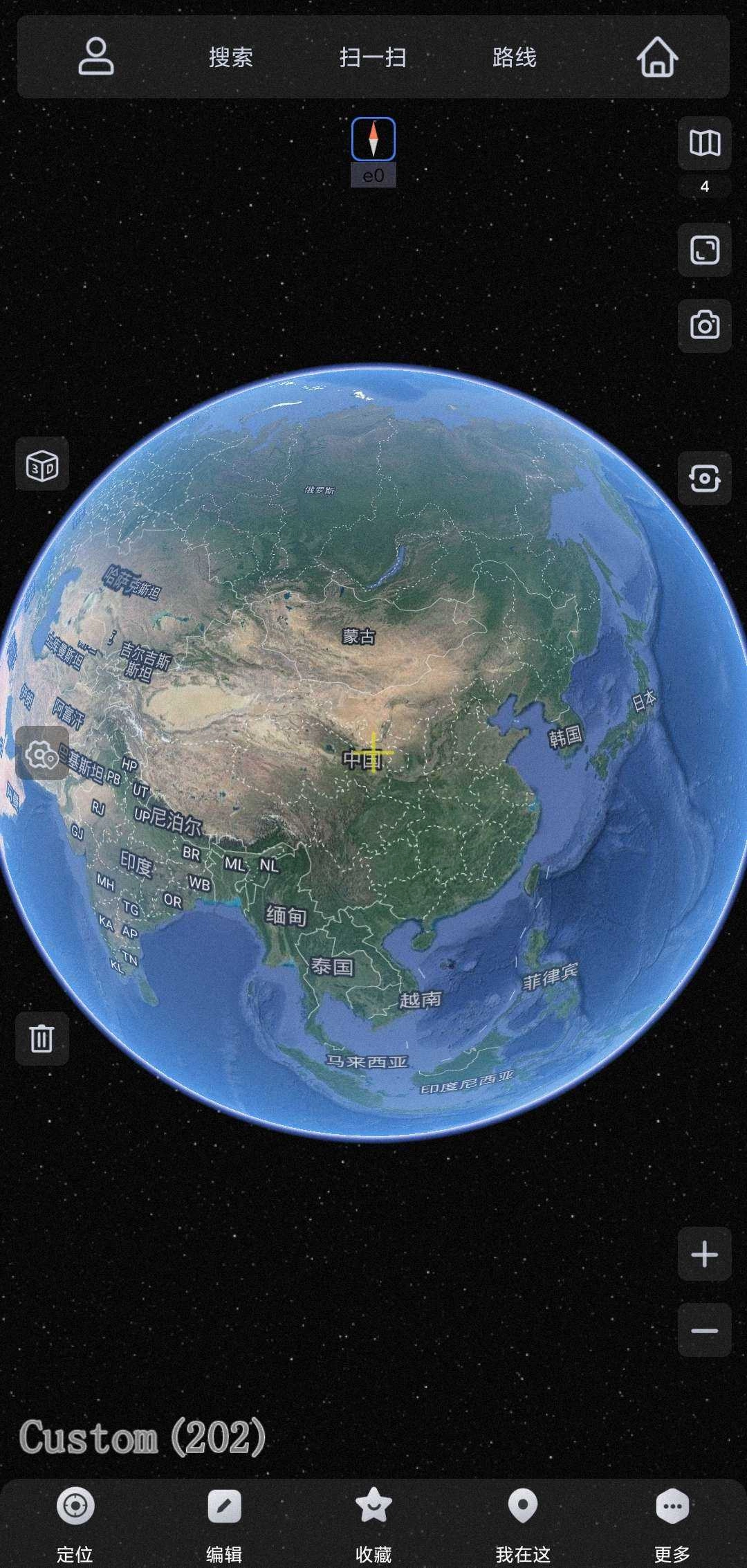
Task: Zoom out with minus button
Action: coord(704,1330)
